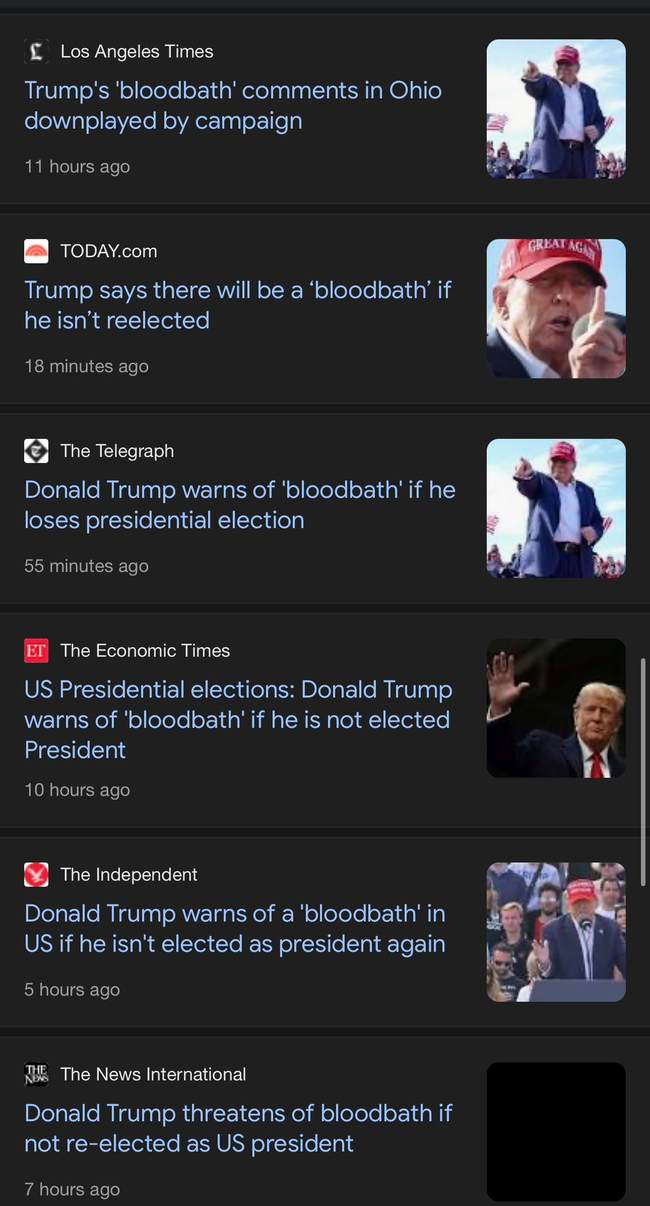Read The Telegraph's presidential election story
650x1206 pixels.
pyautogui.click(x=239, y=505)
